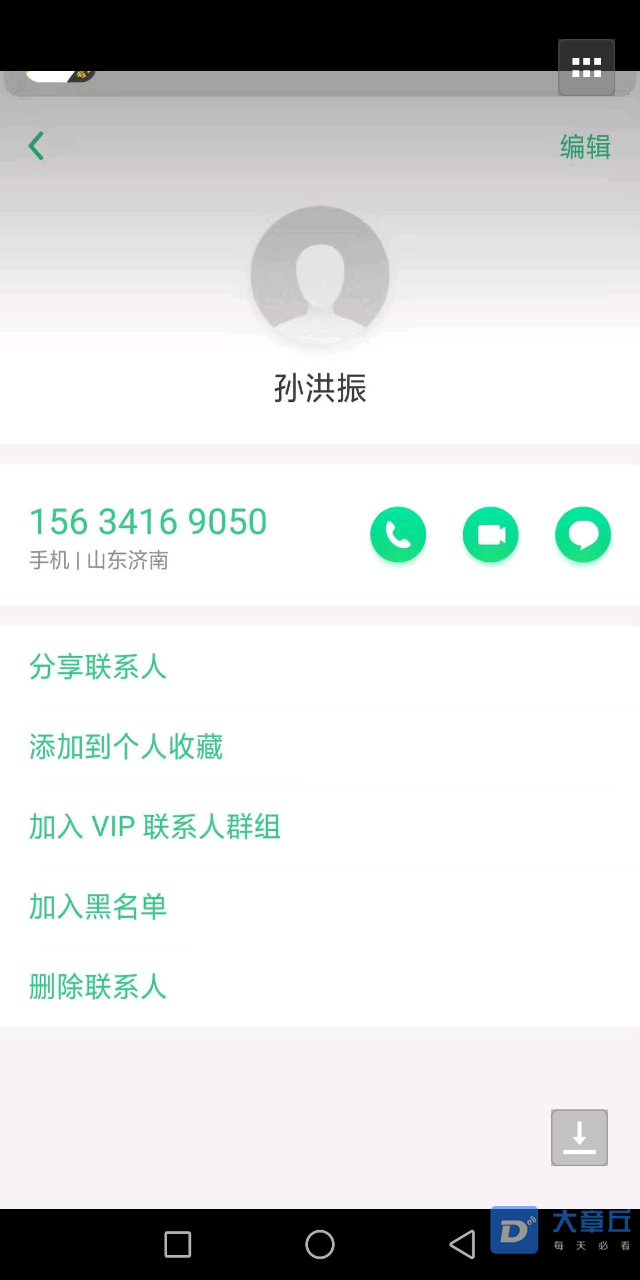
Task: Tap the download arrow floating button
Action: 579,1137
